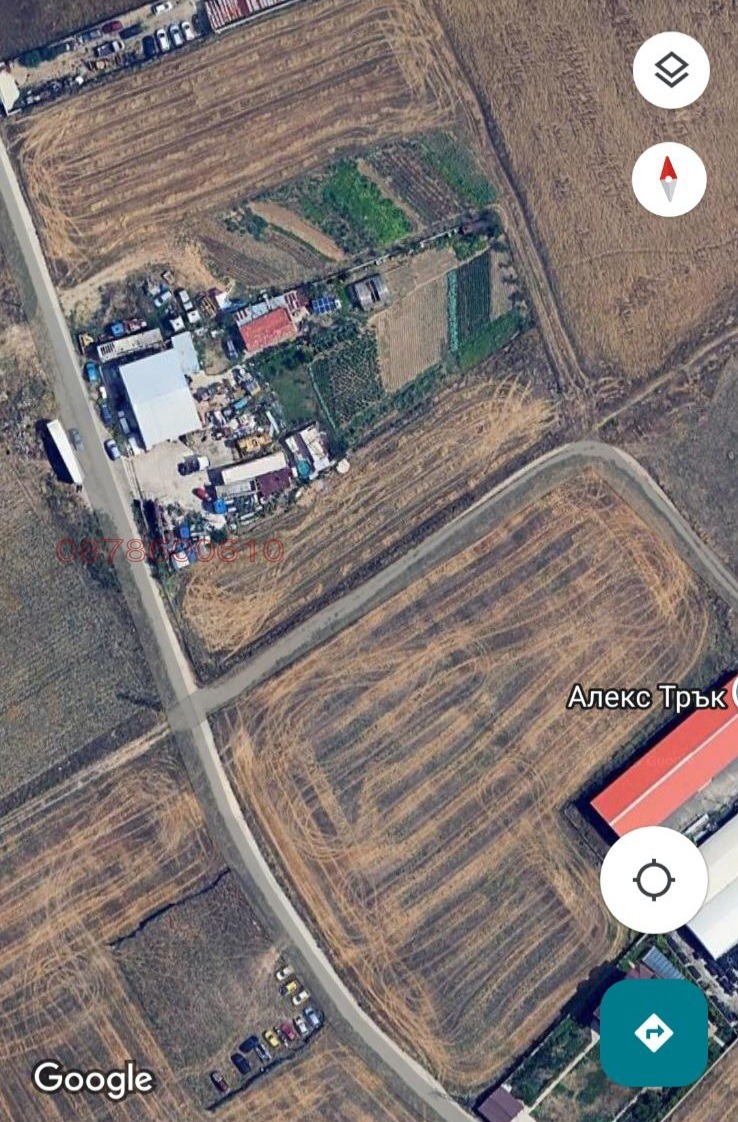
Task: Center map on my current location
Action: 654,880
